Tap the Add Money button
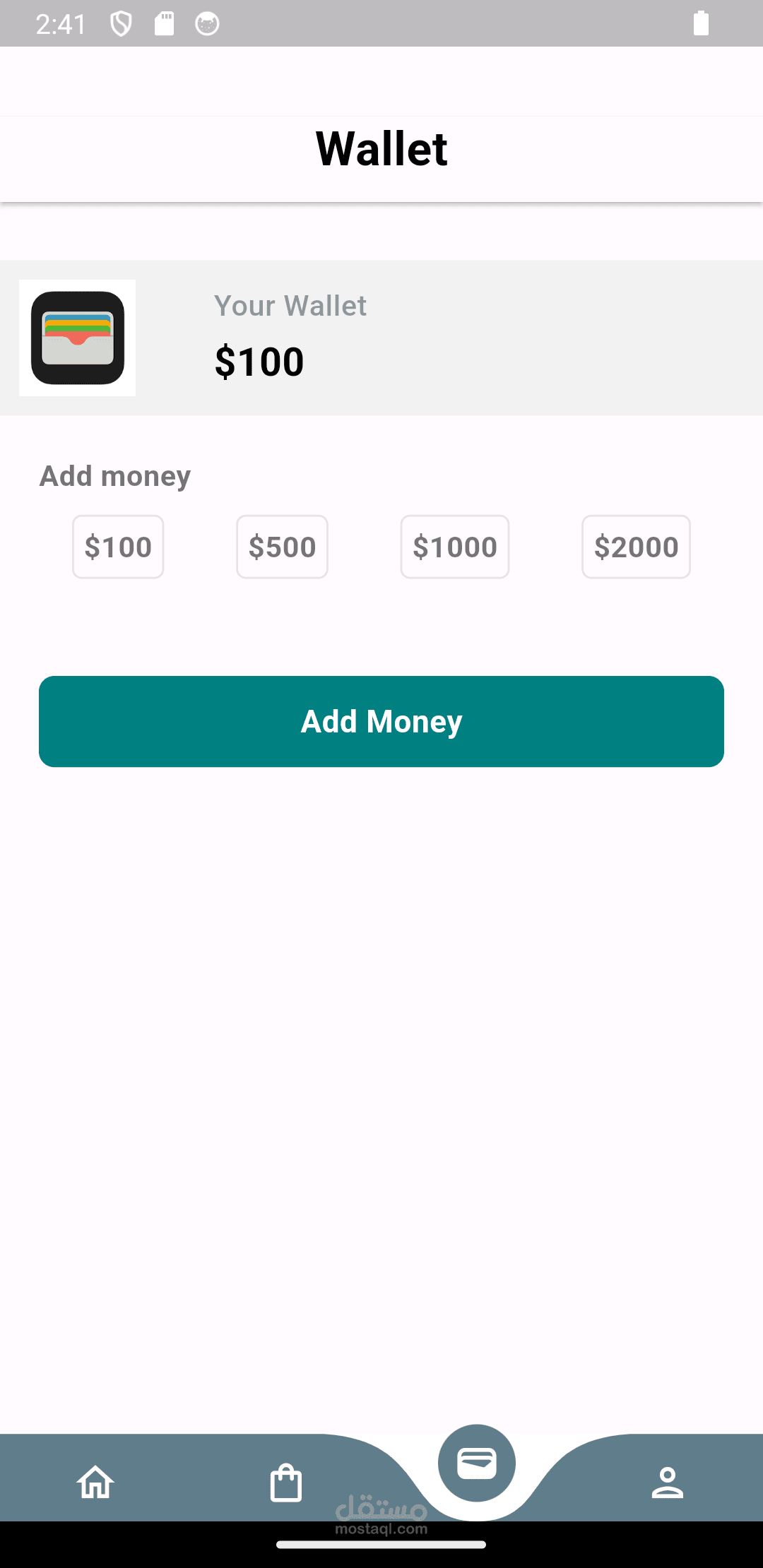This screenshot has height=1568, width=763. point(381,721)
